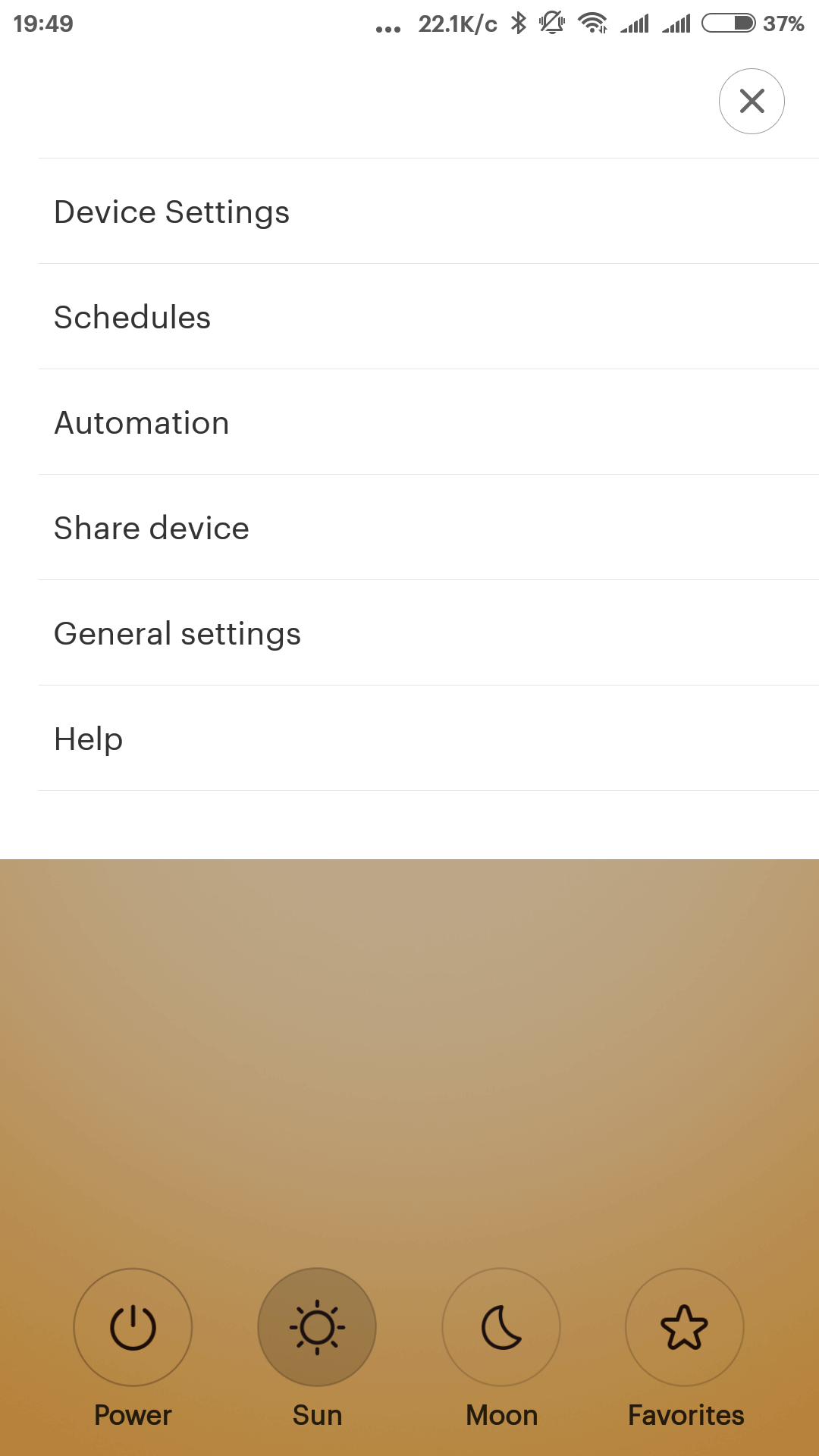Toggle the lamp with the Power button
Image resolution: width=819 pixels, height=1456 pixels.
click(x=133, y=1327)
